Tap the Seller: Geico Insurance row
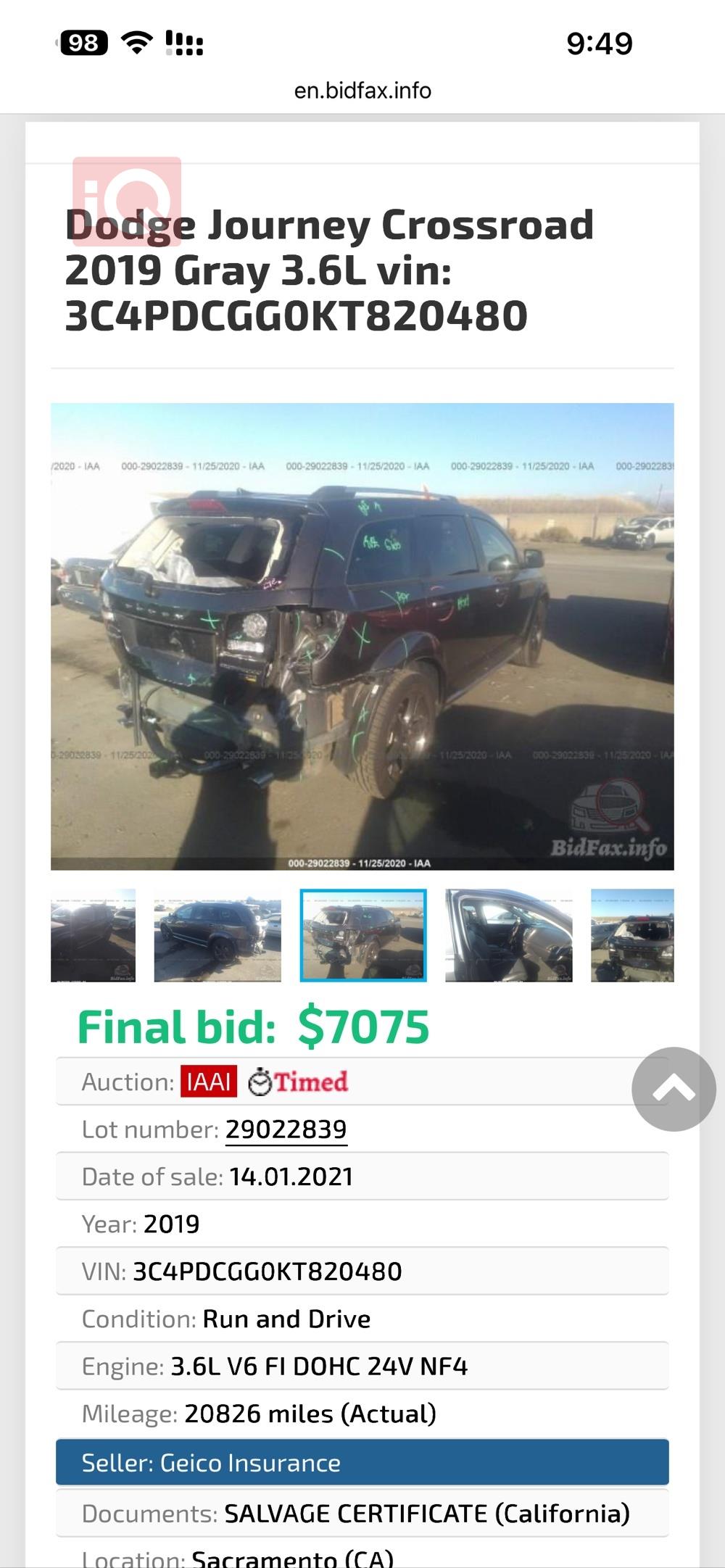Image resolution: width=725 pixels, height=1568 pixels. (x=362, y=1463)
